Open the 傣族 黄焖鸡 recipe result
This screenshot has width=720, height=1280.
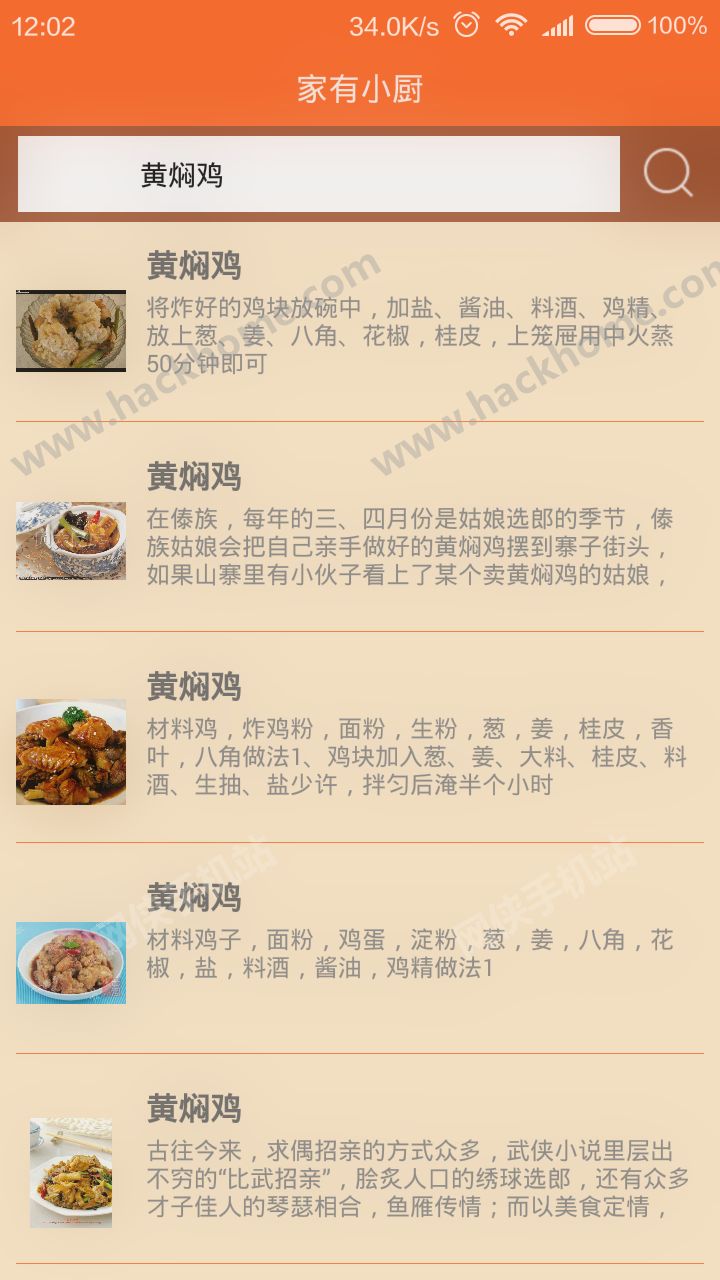tap(360, 527)
